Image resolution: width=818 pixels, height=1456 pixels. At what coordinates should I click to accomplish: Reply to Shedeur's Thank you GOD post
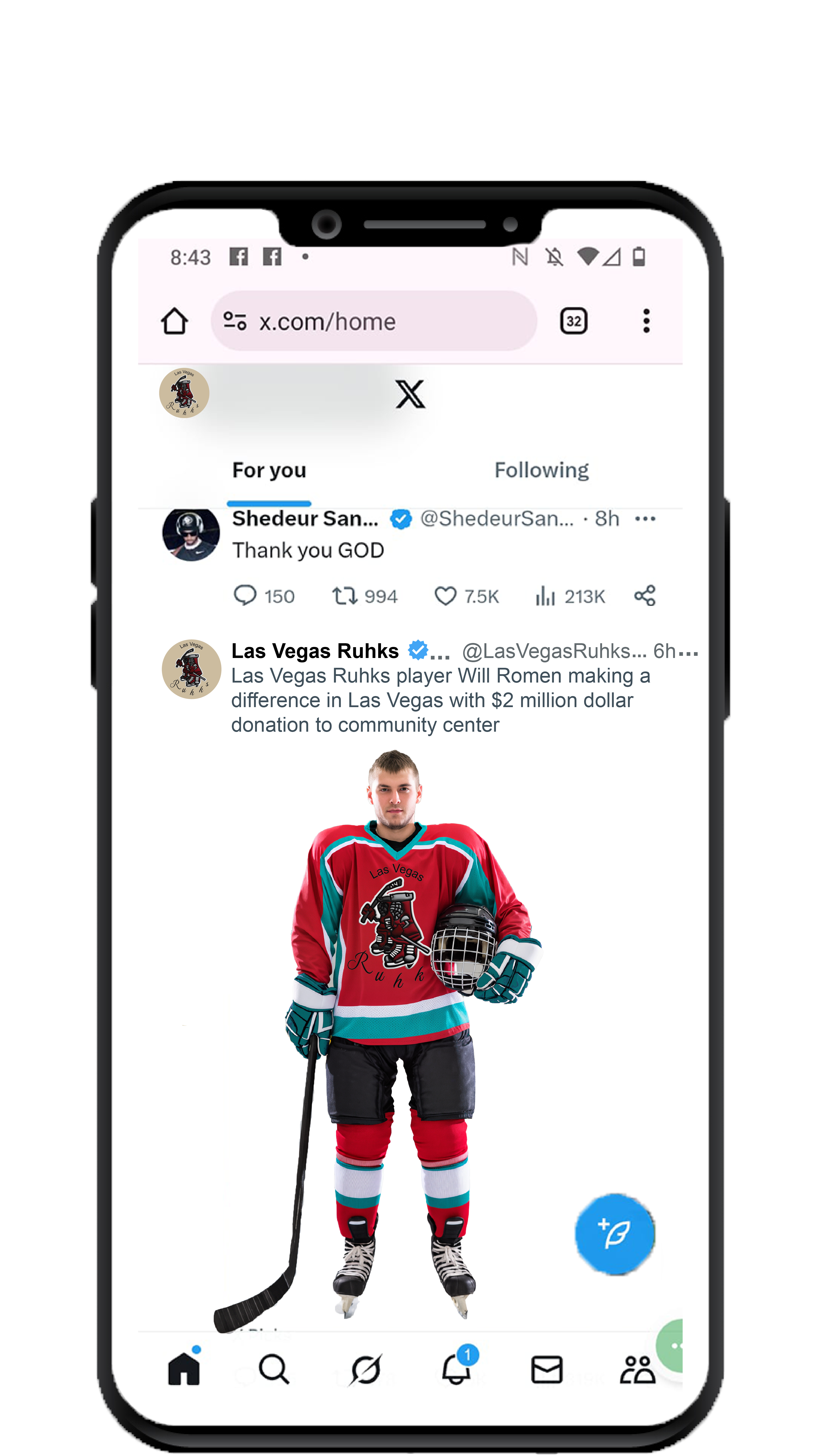(x=246, y=596)
